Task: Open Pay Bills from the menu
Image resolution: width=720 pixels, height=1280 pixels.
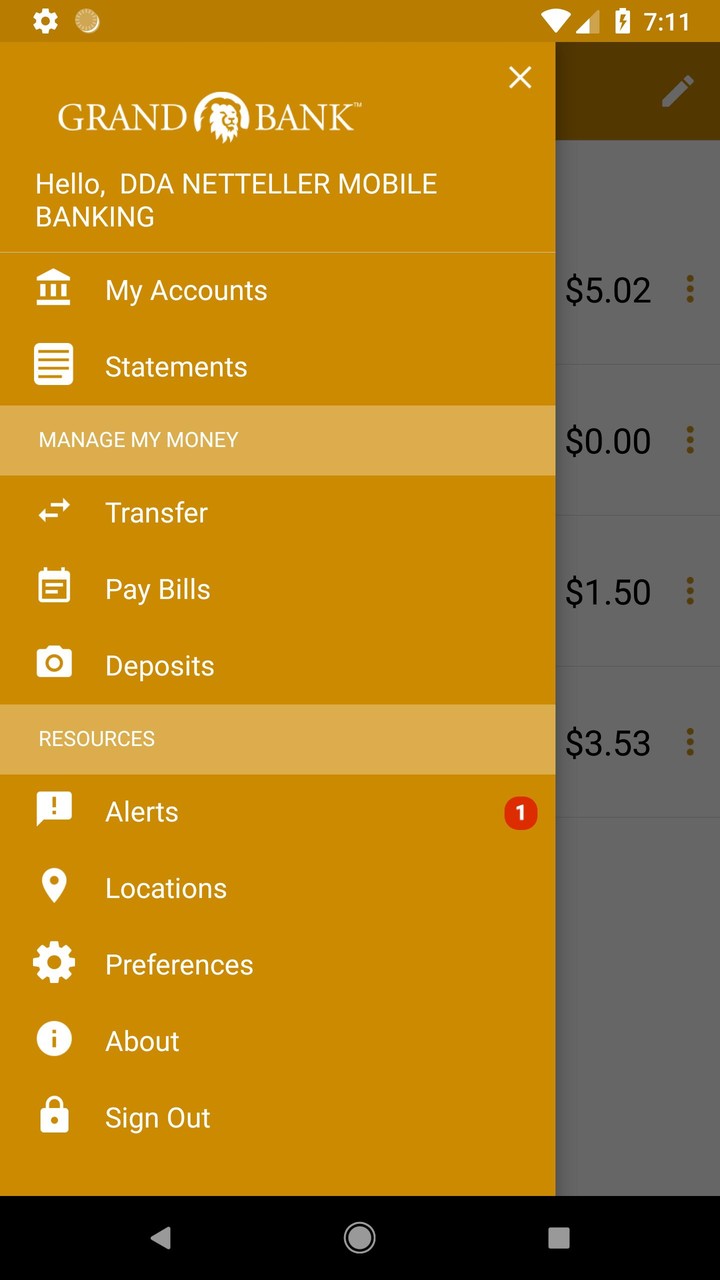Action: point(157,589)
